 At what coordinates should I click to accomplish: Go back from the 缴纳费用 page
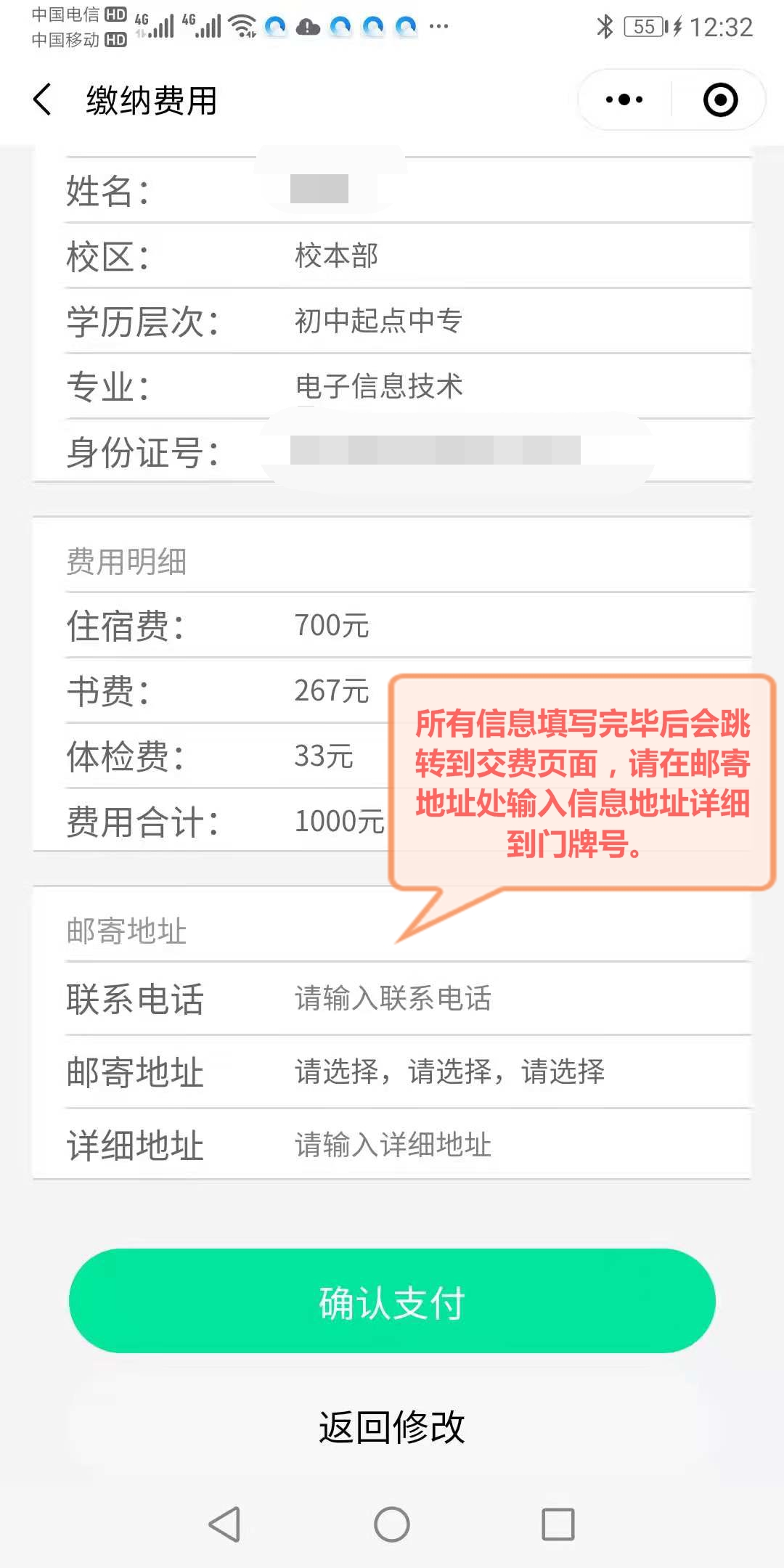tap(42, 99)
